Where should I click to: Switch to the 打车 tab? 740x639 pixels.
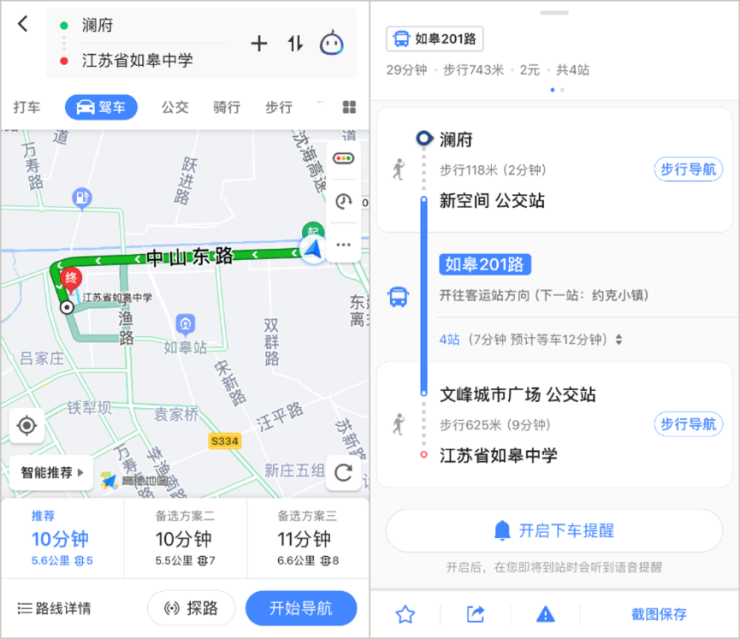click(27, 107)
